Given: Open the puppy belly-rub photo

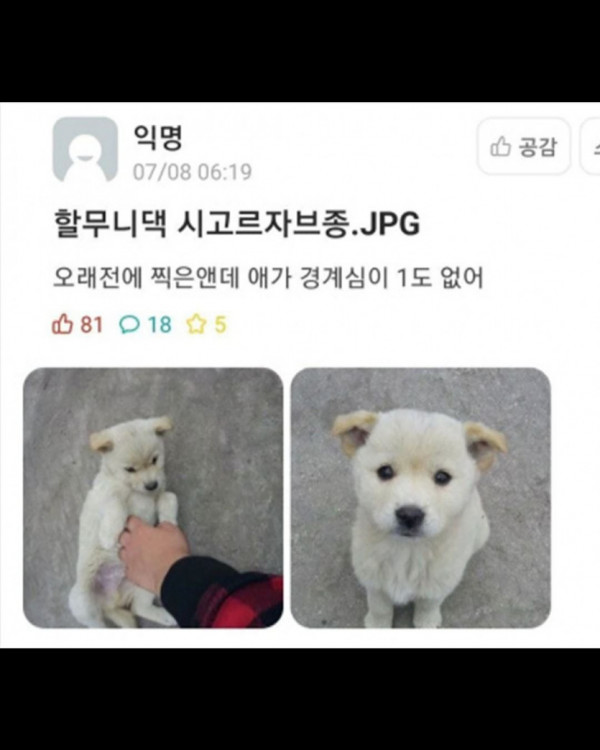Looking at the screenshot, I should click(x=153, y=497).
